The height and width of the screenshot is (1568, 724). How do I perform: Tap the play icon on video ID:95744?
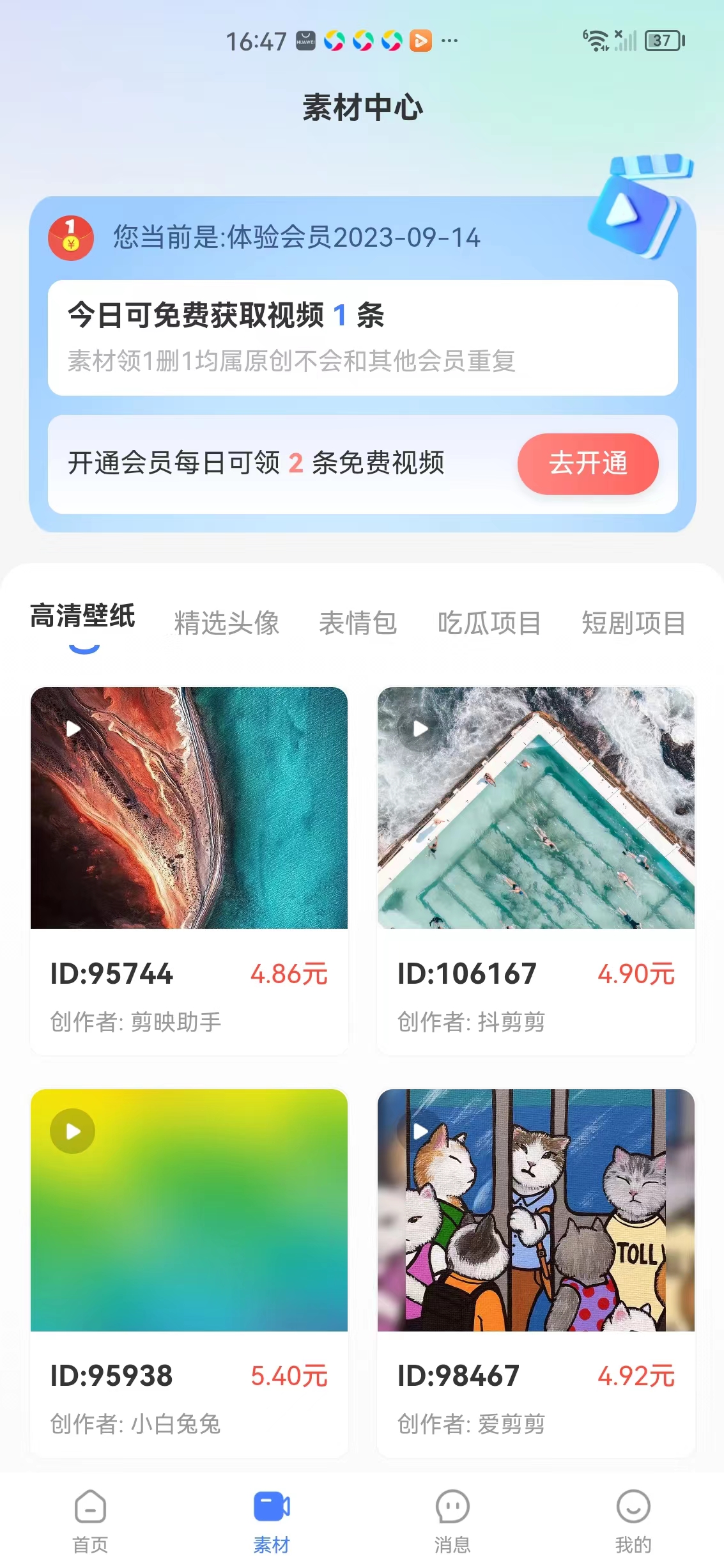[x=72, y=729]
